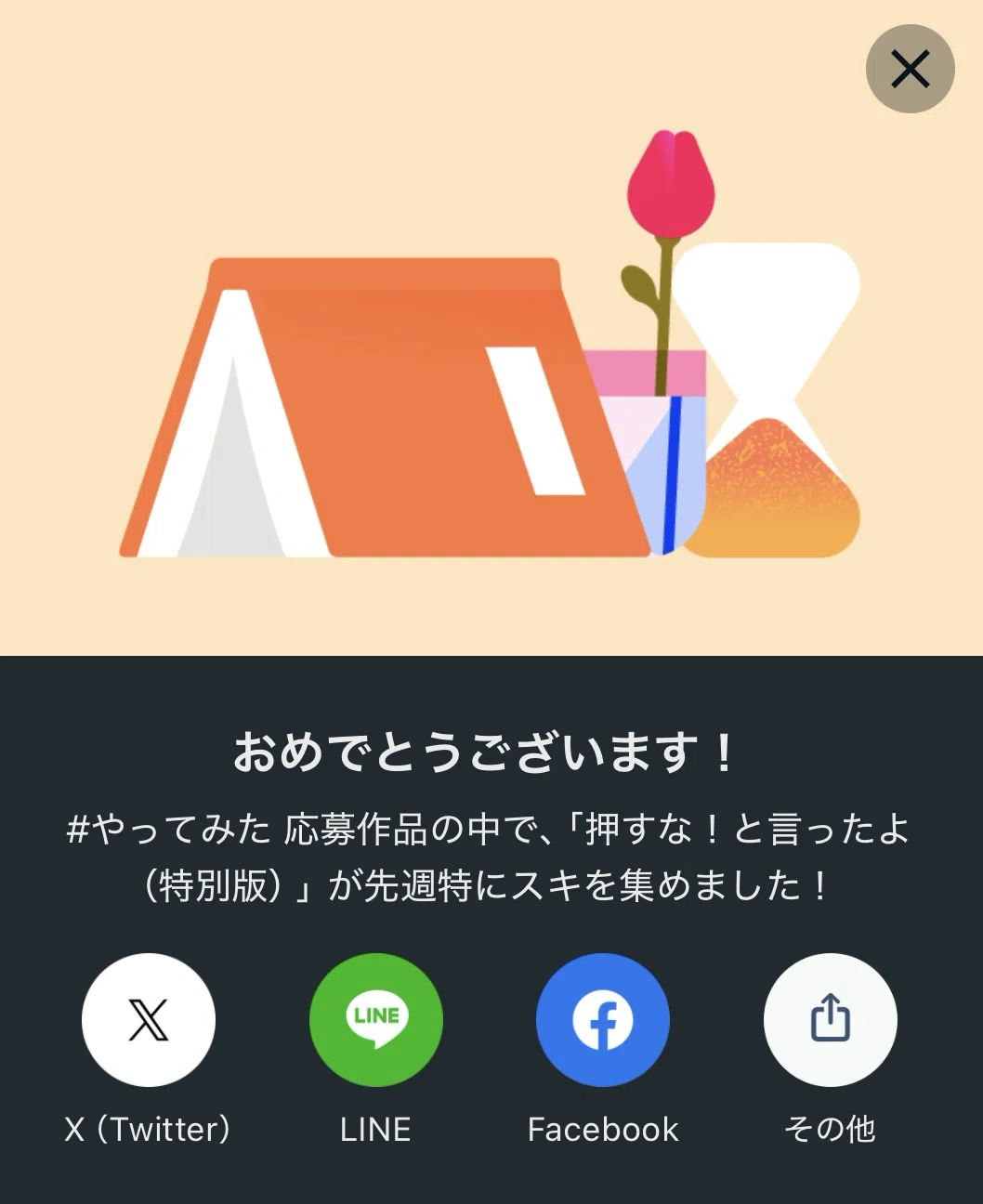
Task: Share to Facebook
Action: pyautogui.click(x=603, y=1019)
